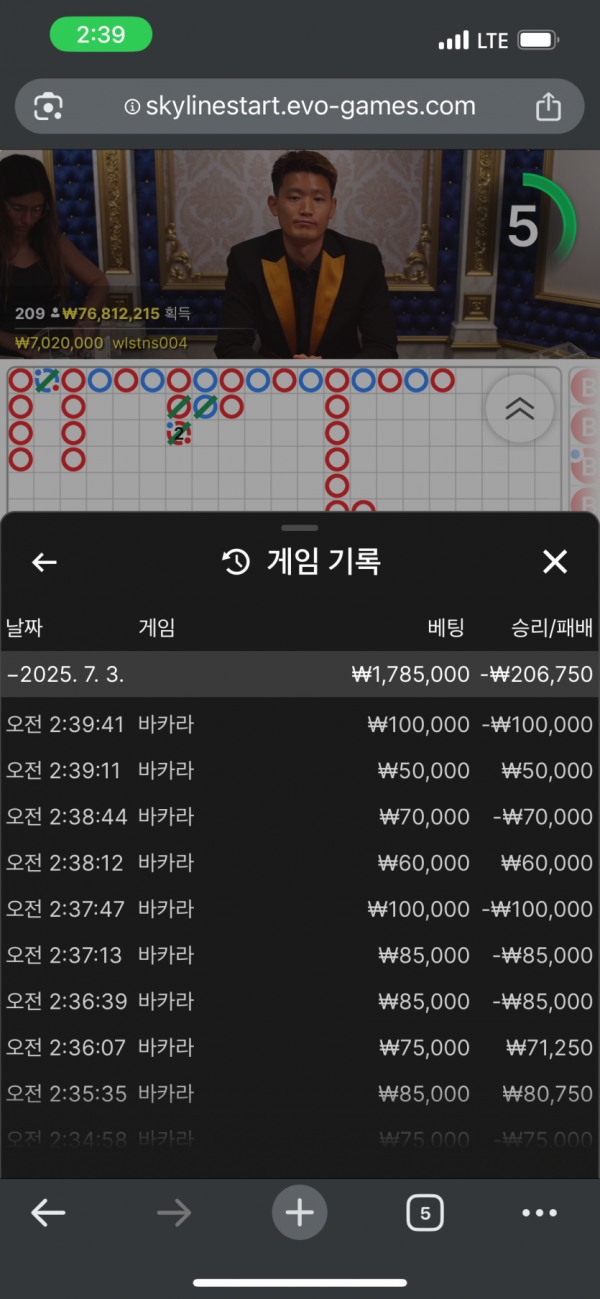Go back in the browser toolbar
Viewport: 600px width, 1299px height.
pyautogui.click(x=48, y=1213)
